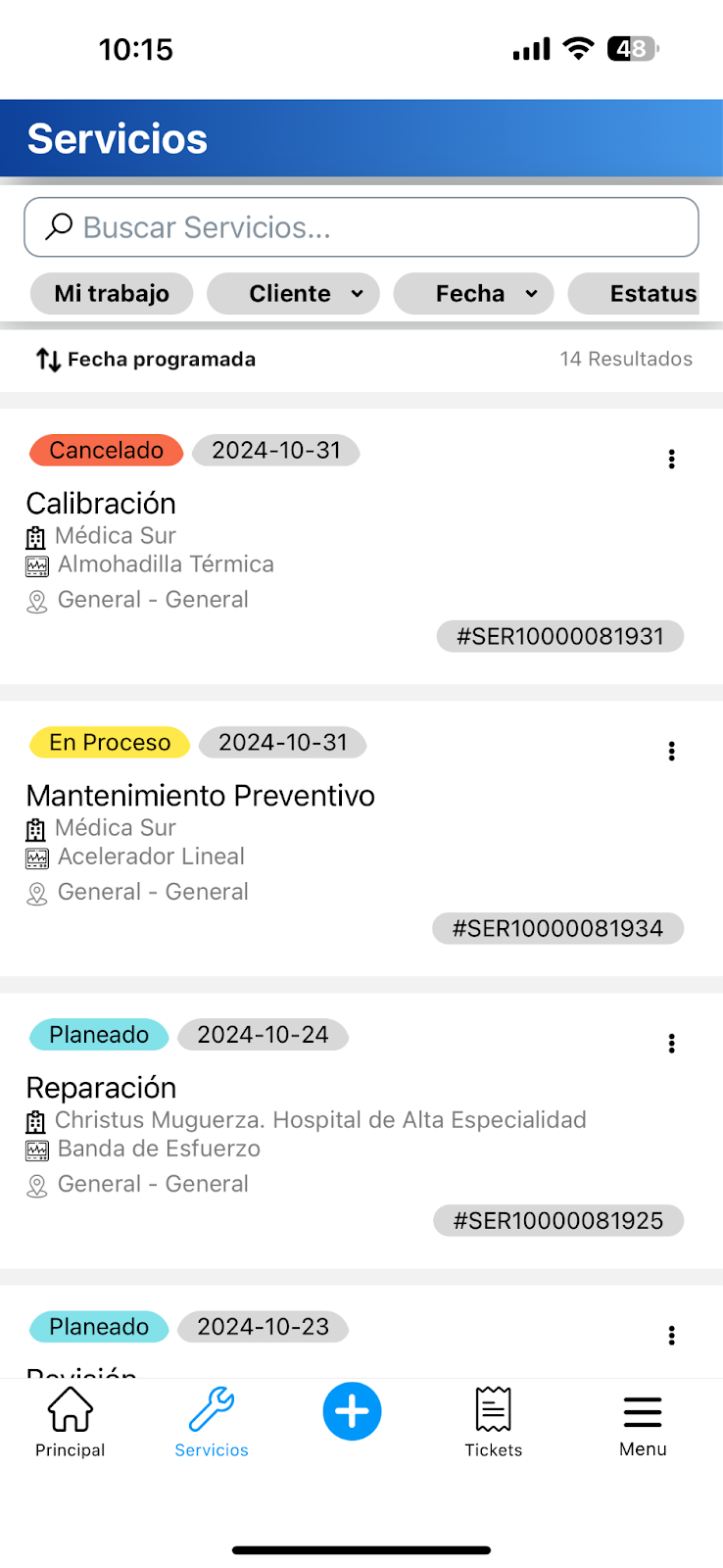Image resolution: width=723 pixels, height=1568 pixels.
Task: Expand the Fecha filter dropdown
Action: coord(473,294)
